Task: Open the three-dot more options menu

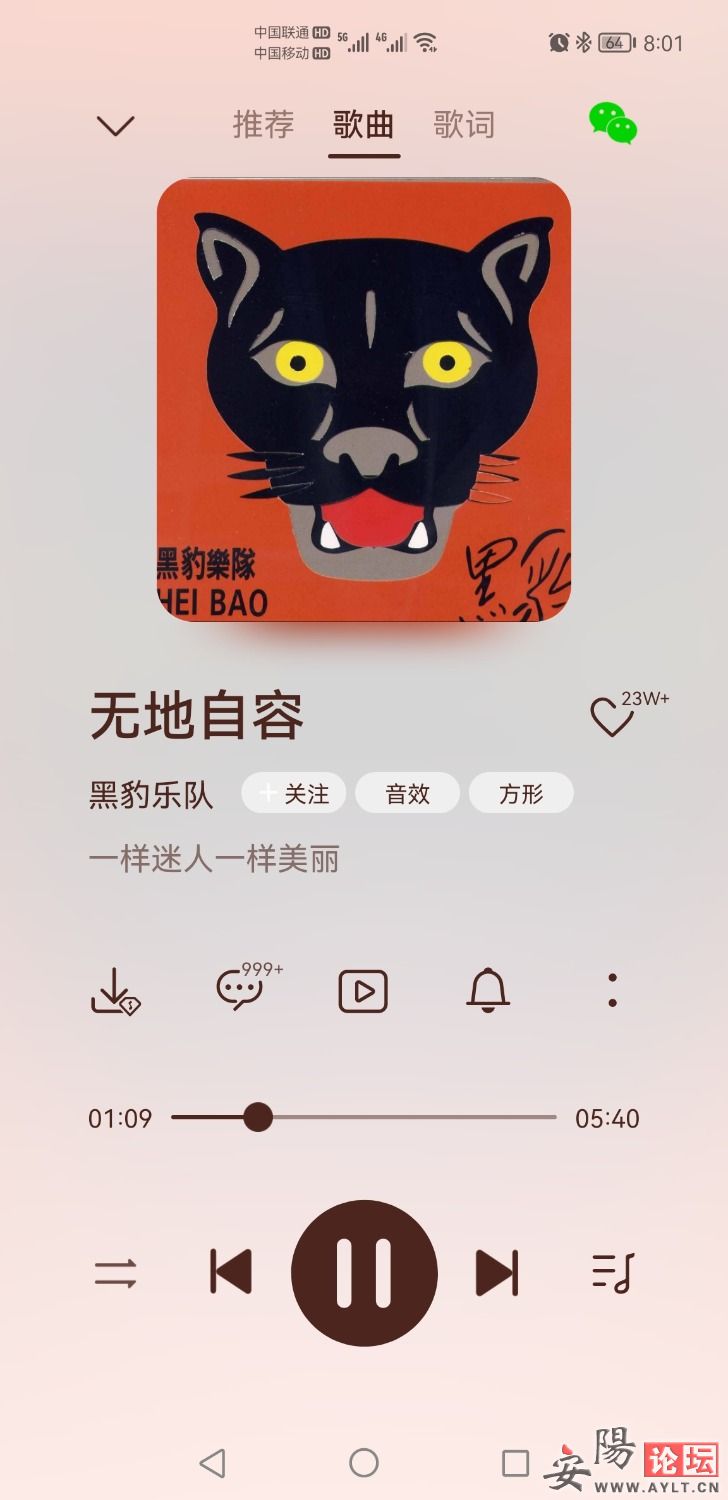Action: pos(612,990)
